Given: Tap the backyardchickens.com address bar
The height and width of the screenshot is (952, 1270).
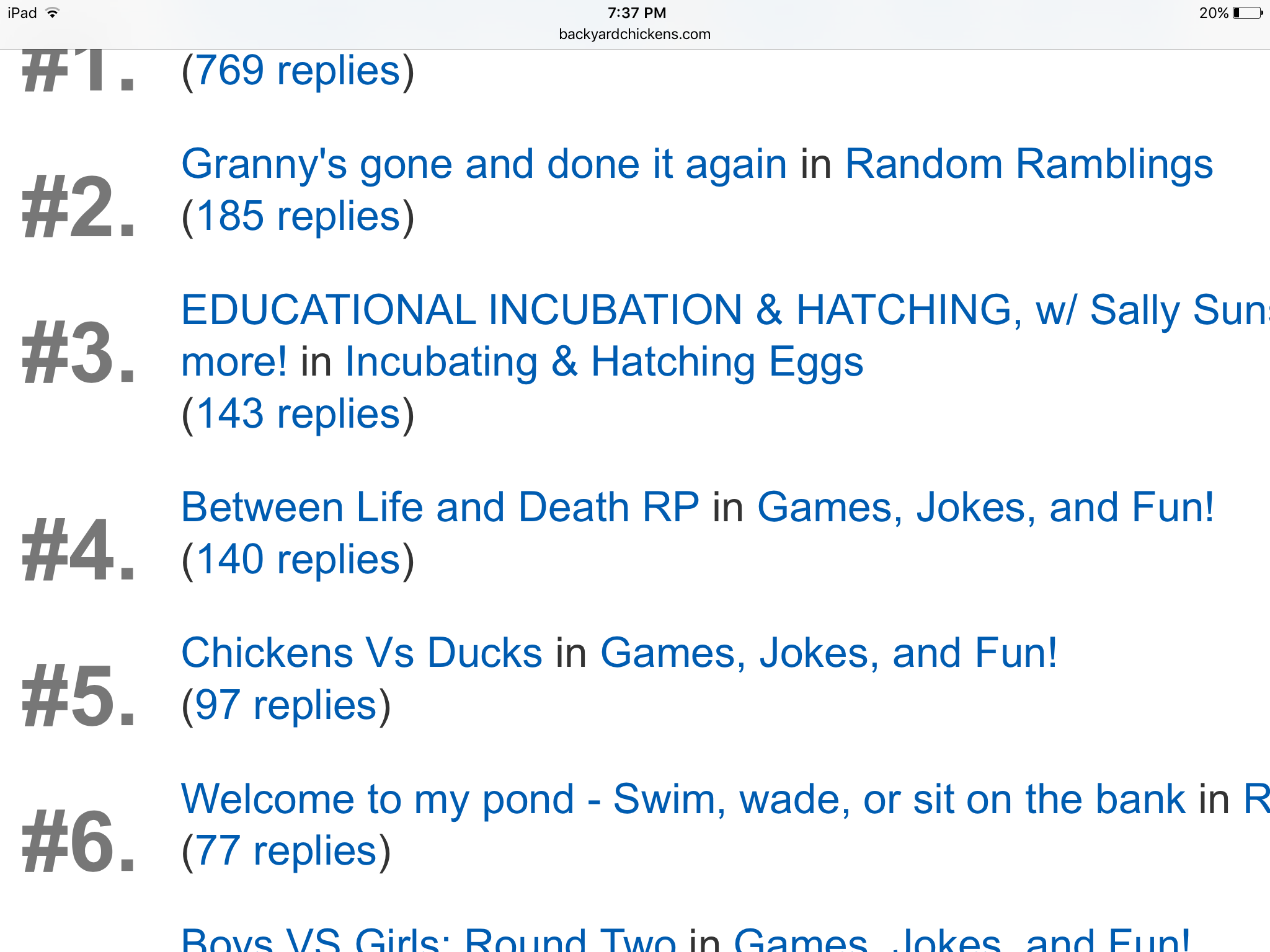Looking at the screenshot, I should point(634,34).
